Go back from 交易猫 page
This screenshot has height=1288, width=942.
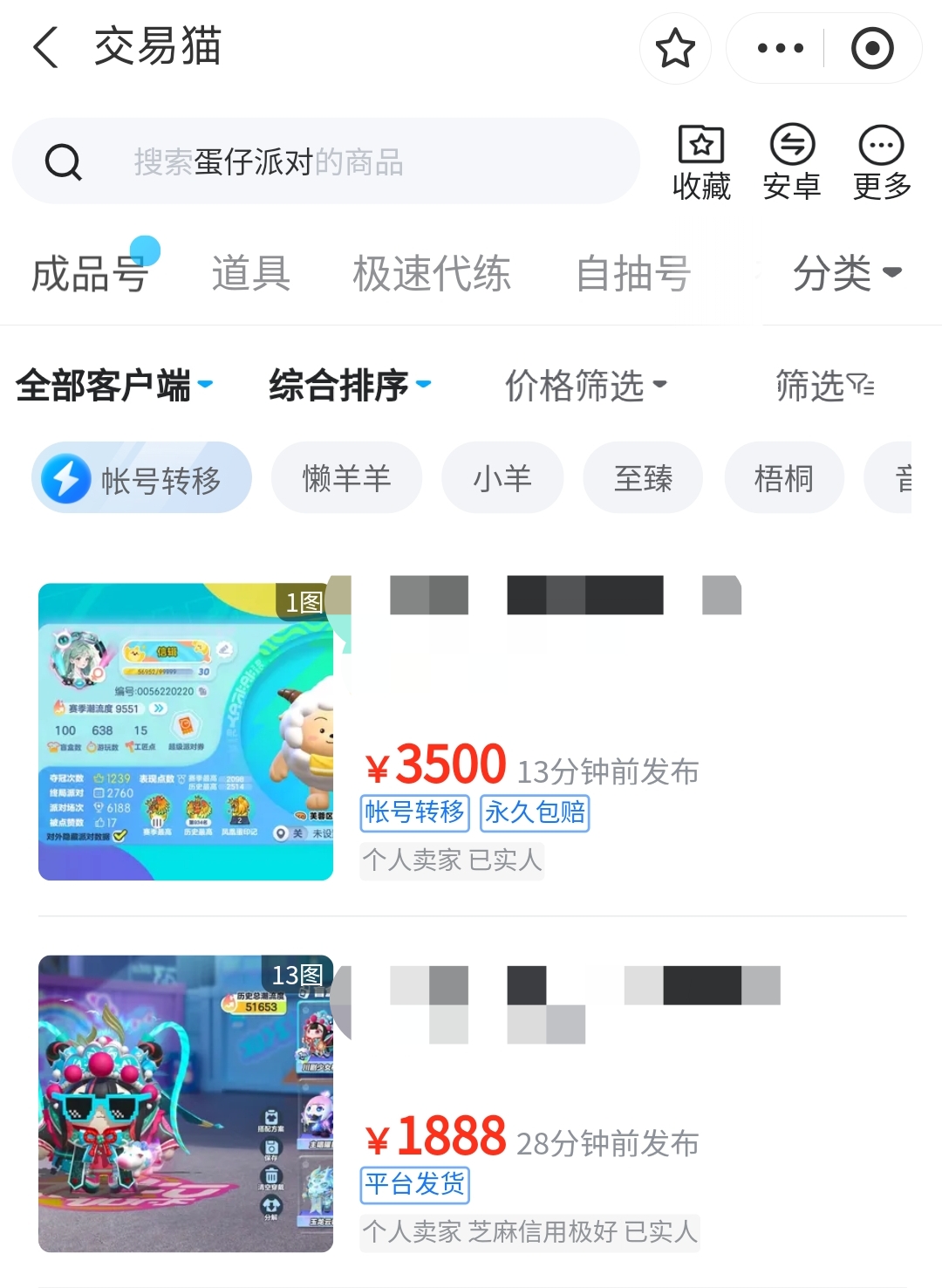coord(47,47)
